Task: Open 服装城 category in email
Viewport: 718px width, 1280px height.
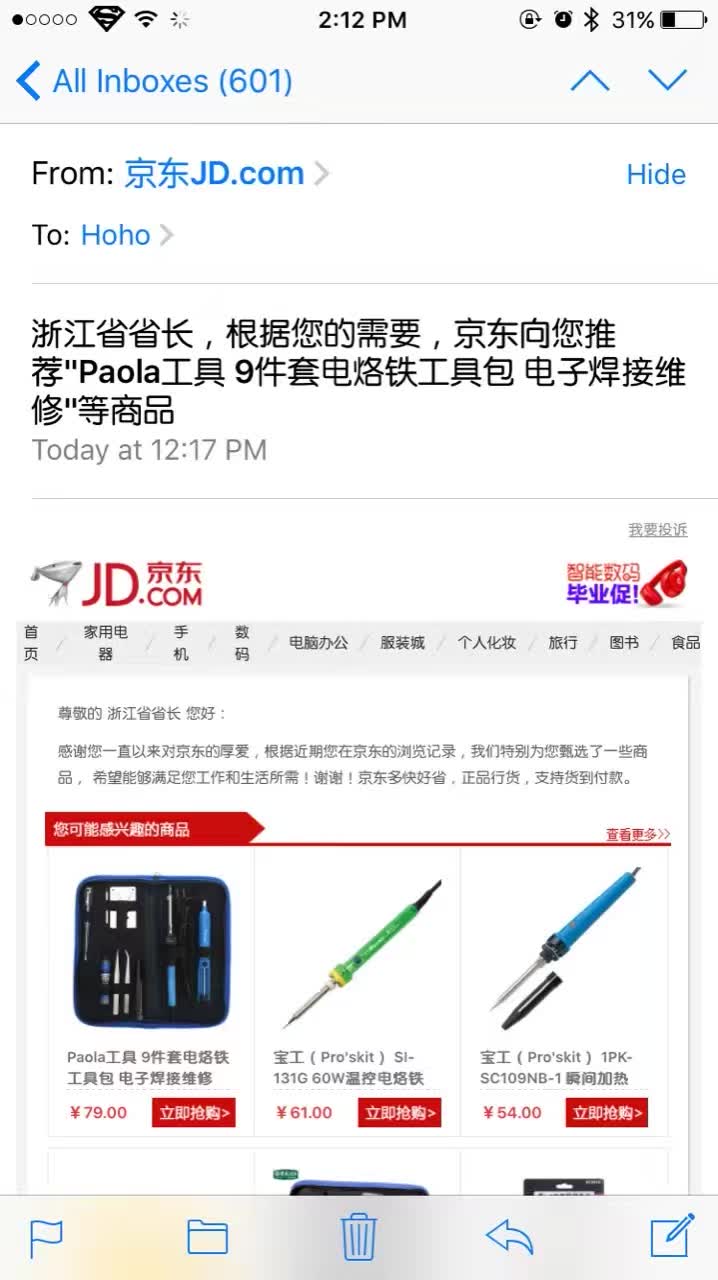Action: click(402, 643)
